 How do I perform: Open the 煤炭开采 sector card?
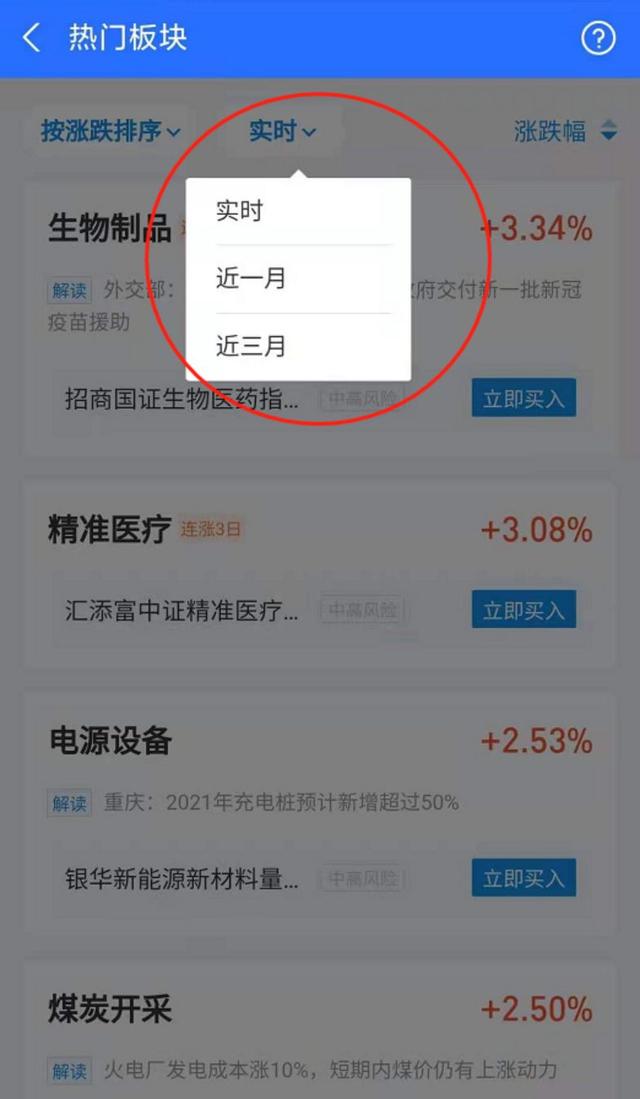coord(110,1009)
